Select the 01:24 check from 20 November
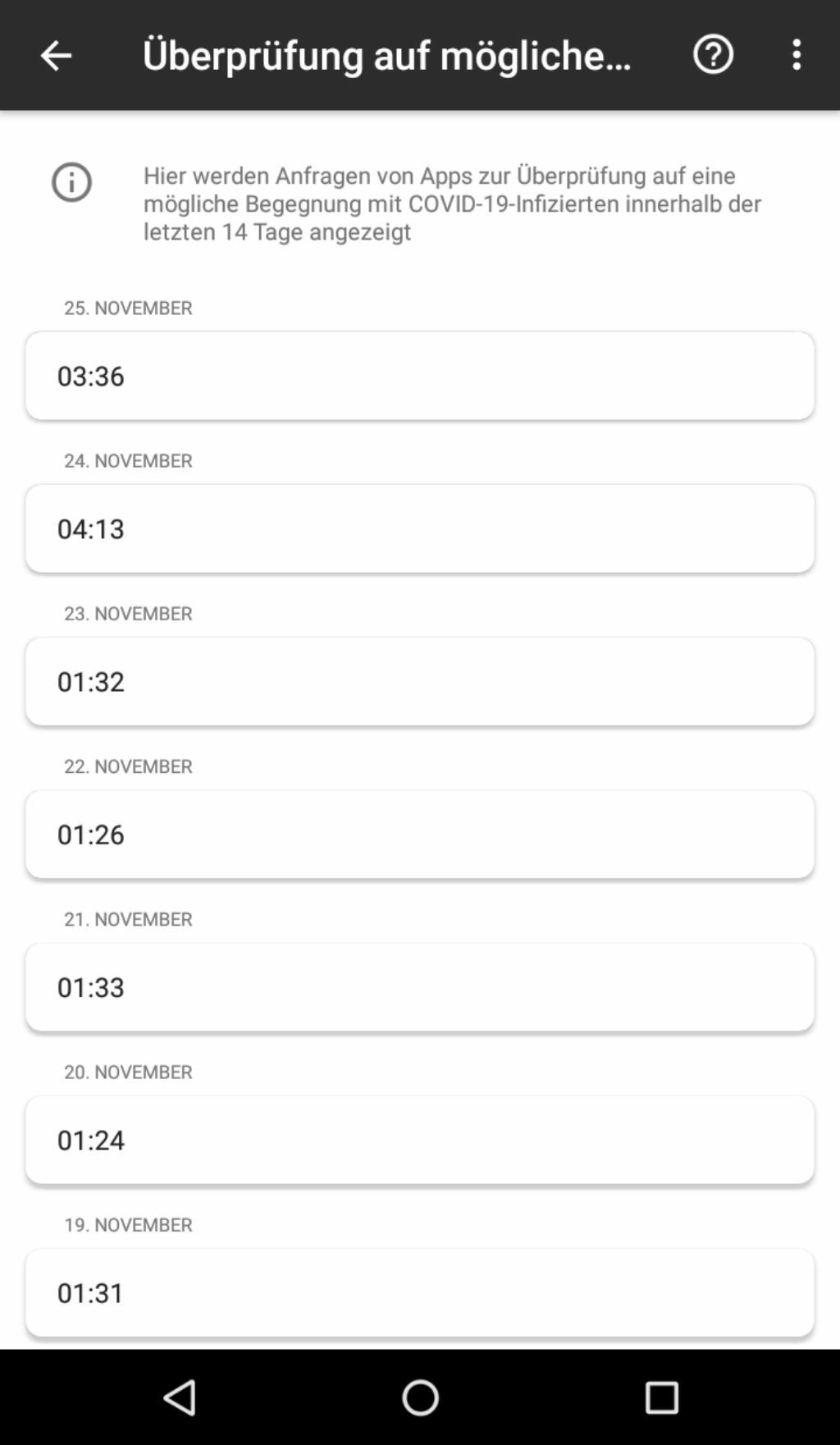This screenshot has height=1445, width=840. point(419,1140)
